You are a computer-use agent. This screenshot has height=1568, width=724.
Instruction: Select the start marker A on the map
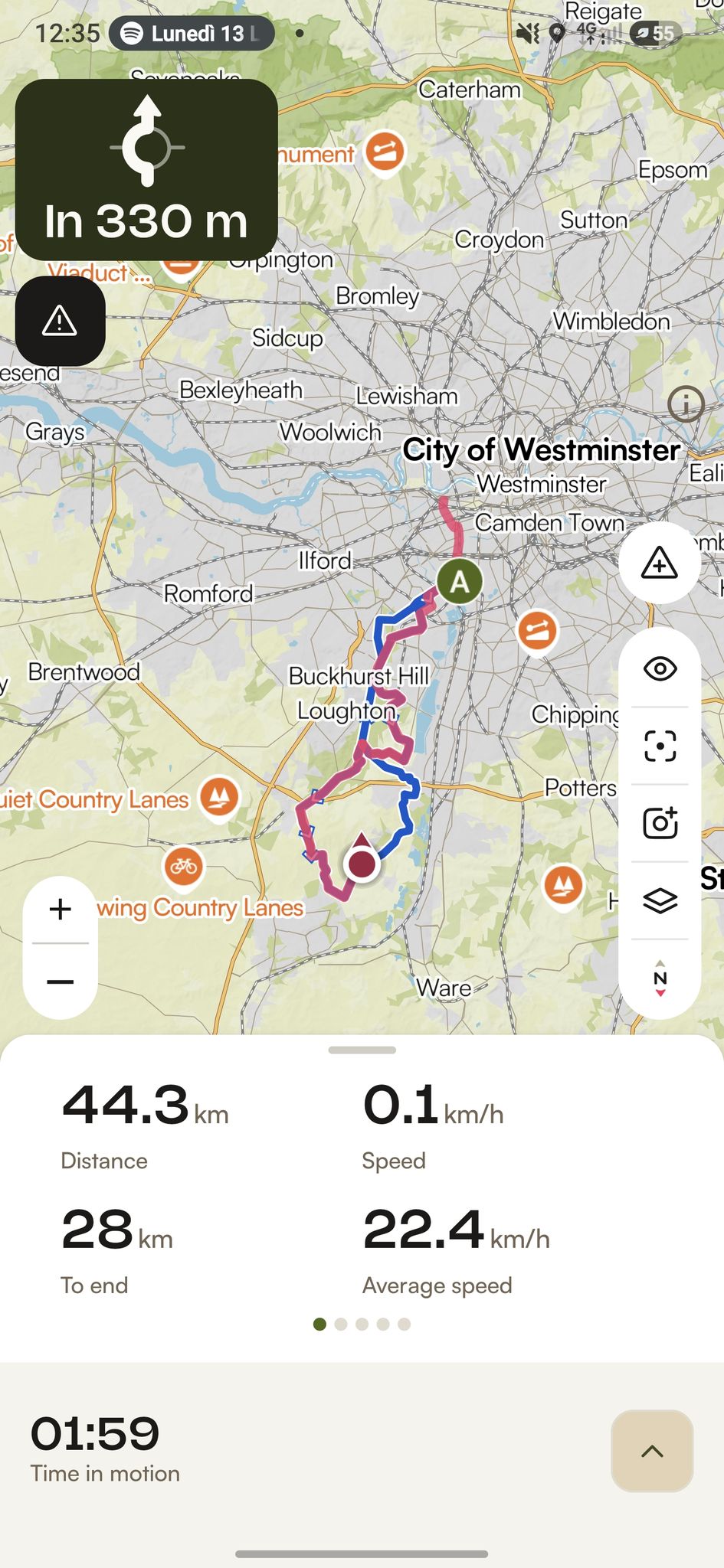459,582
